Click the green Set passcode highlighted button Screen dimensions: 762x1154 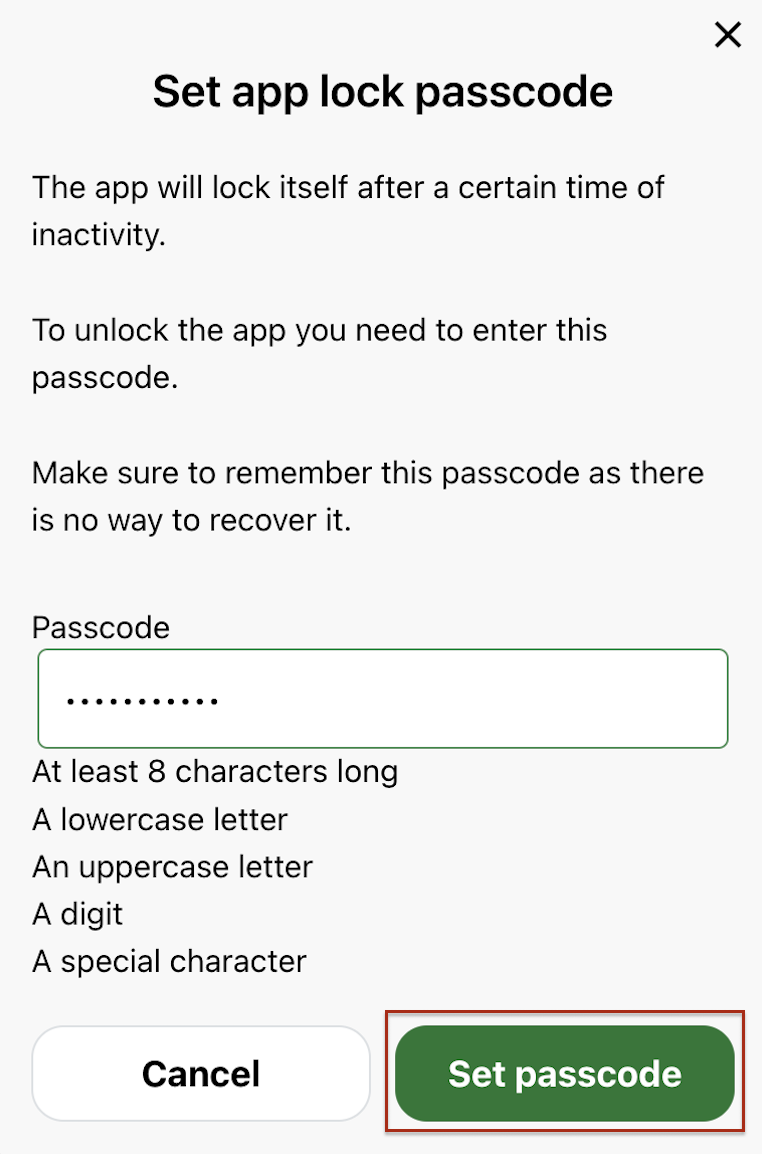[564, 1073]
